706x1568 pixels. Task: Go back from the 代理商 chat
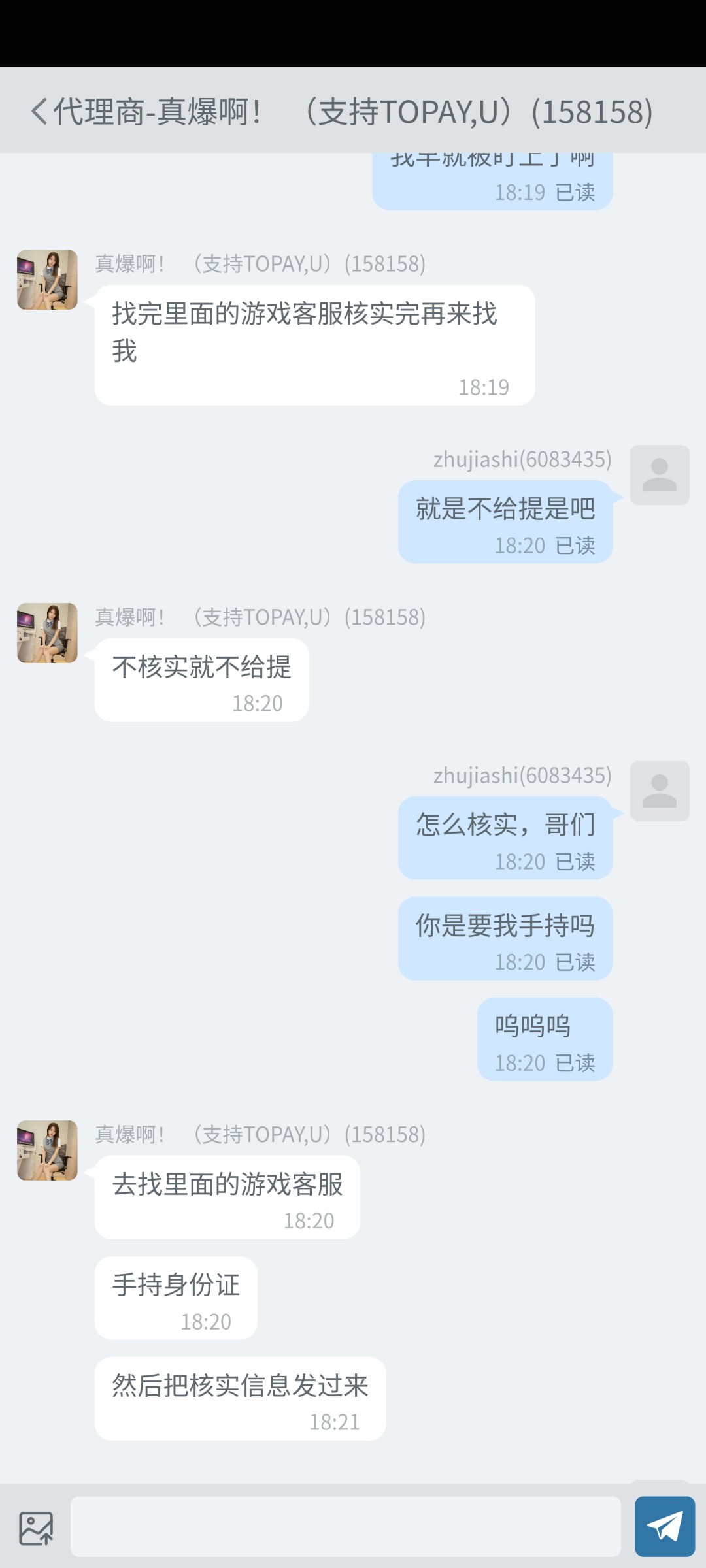(39, 111)
